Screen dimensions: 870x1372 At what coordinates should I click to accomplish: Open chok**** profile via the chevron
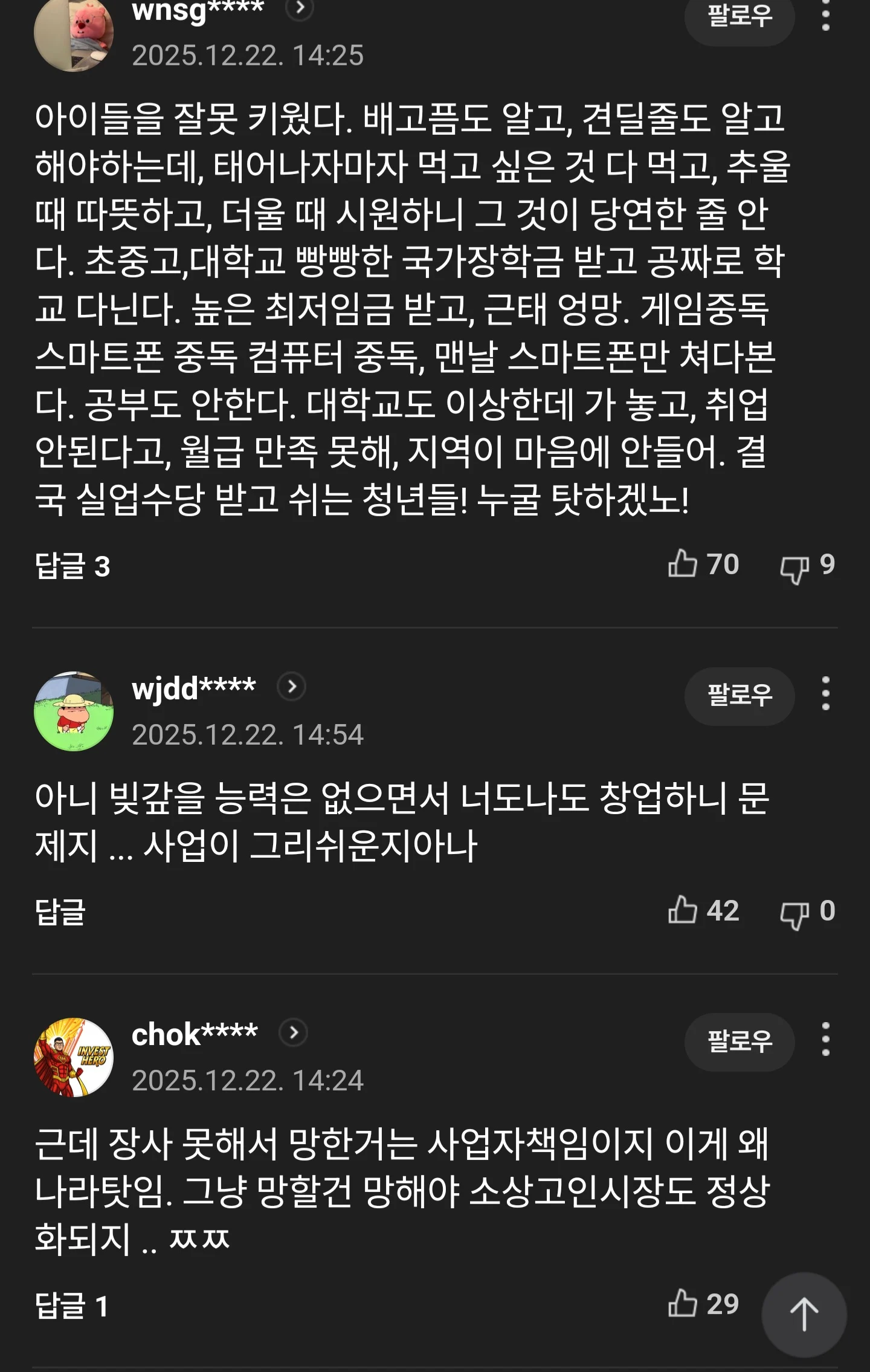coord(294,1033)
